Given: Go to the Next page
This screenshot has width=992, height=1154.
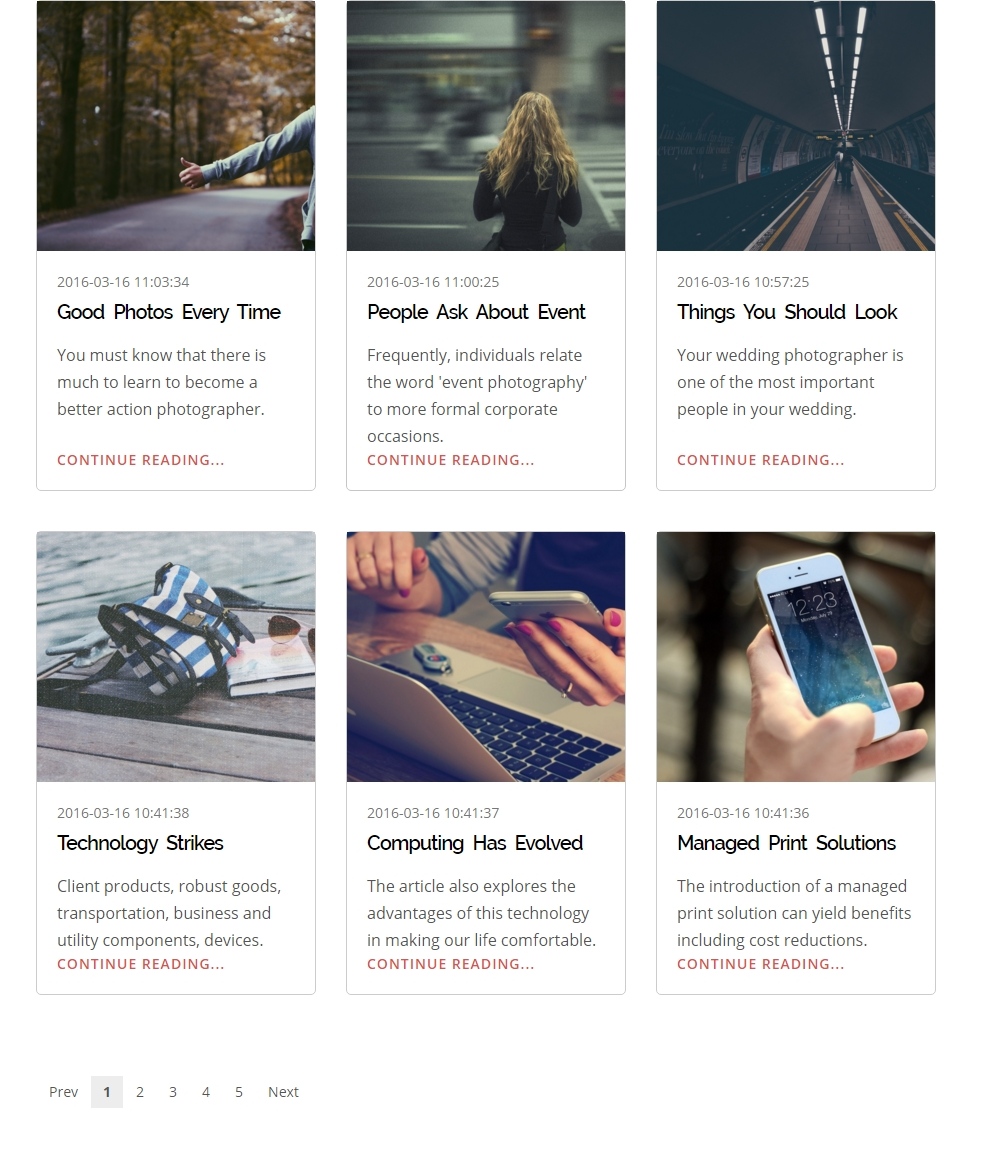Looking at the screenshot, I should (283, 1092).
